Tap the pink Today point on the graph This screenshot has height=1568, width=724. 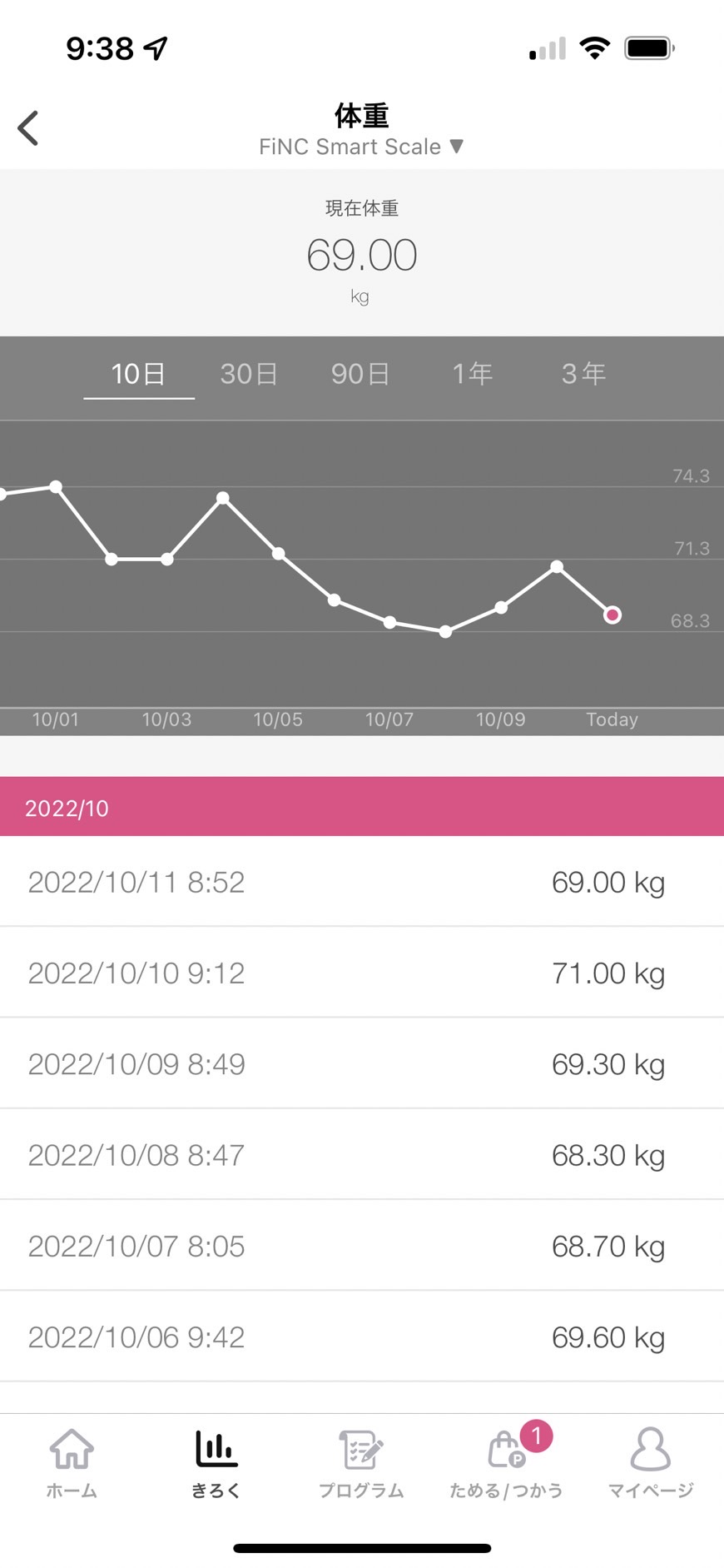612,615
